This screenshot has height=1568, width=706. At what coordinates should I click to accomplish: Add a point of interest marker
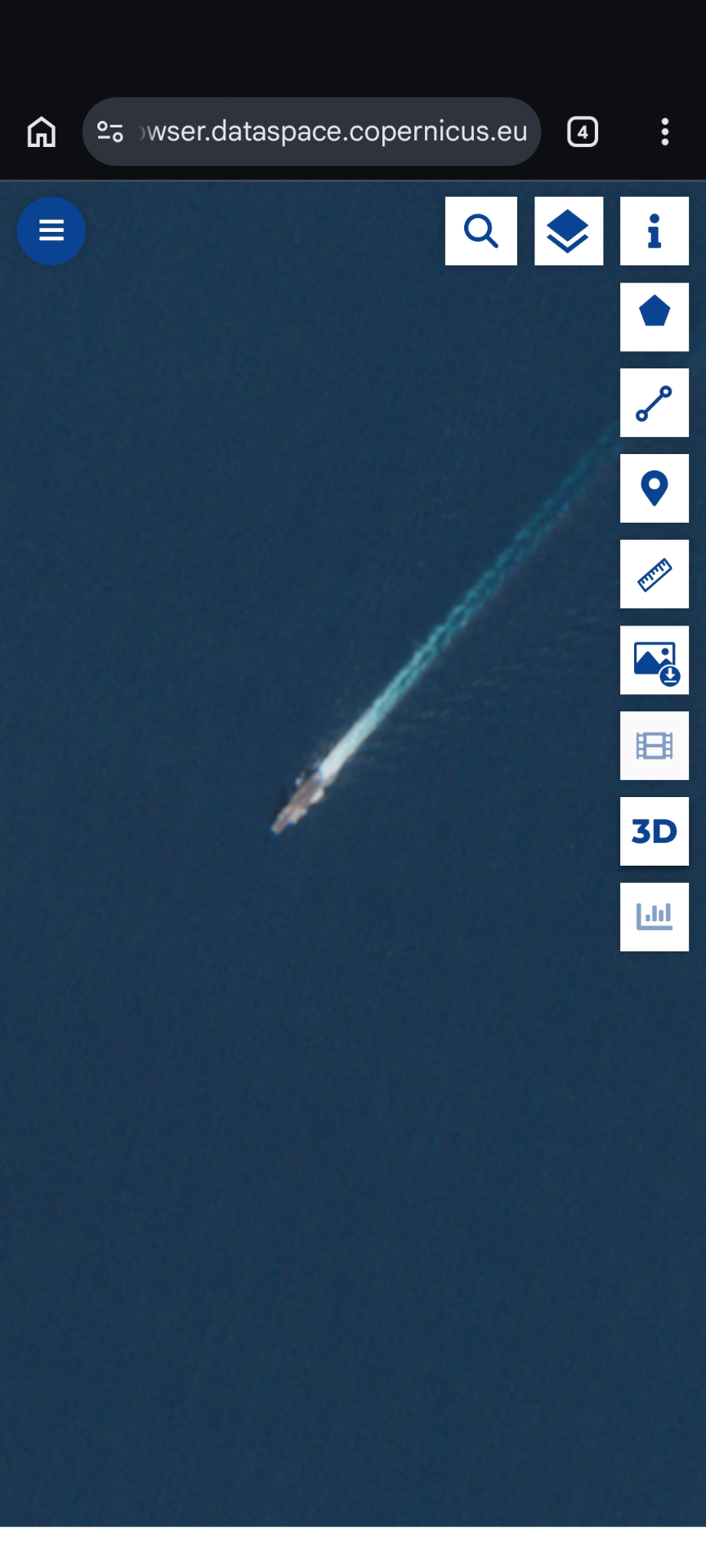pyautogui.click(x=654, y=488)
